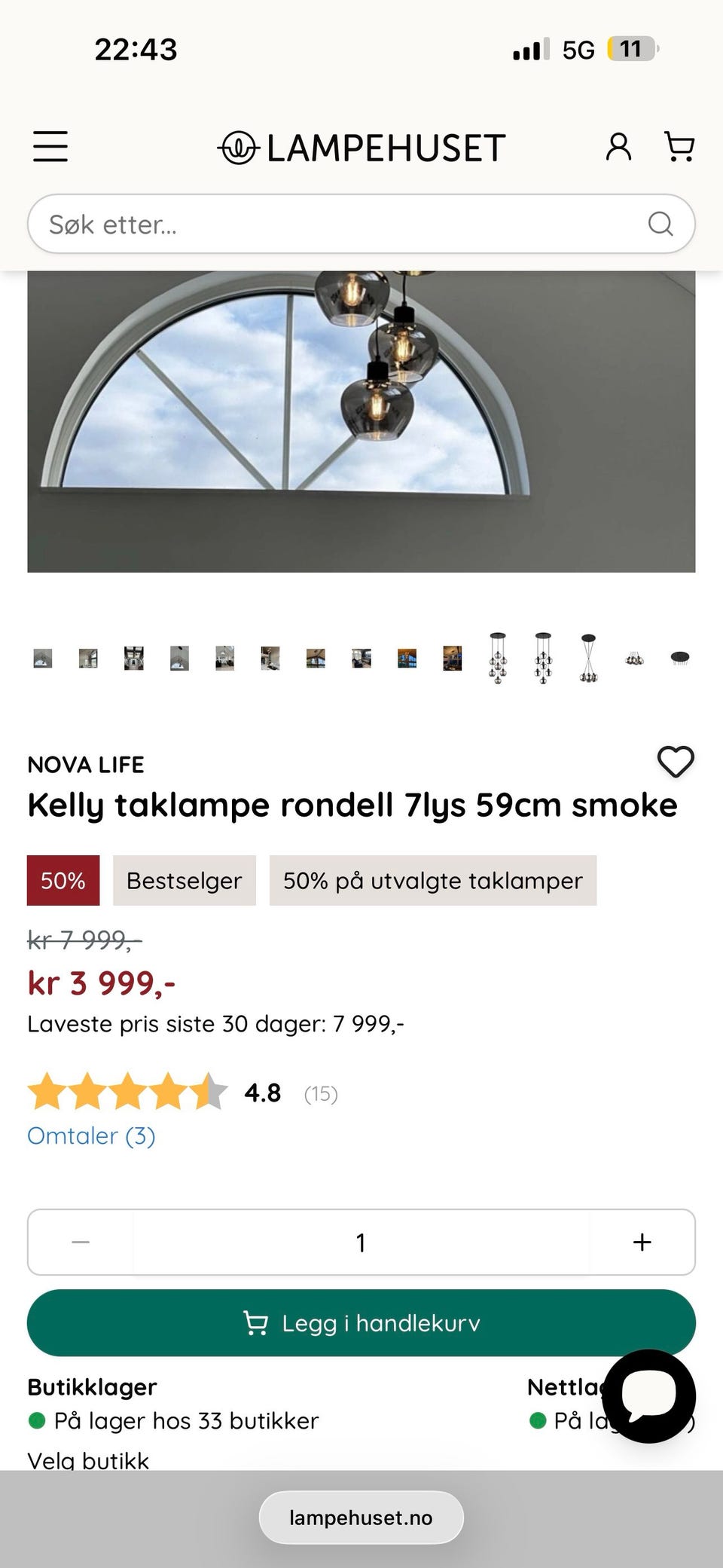The width and height of the screenshot is (723, 1568).
Task: Decrease quantity with the minus button
Action: (x=81, y=1242)
